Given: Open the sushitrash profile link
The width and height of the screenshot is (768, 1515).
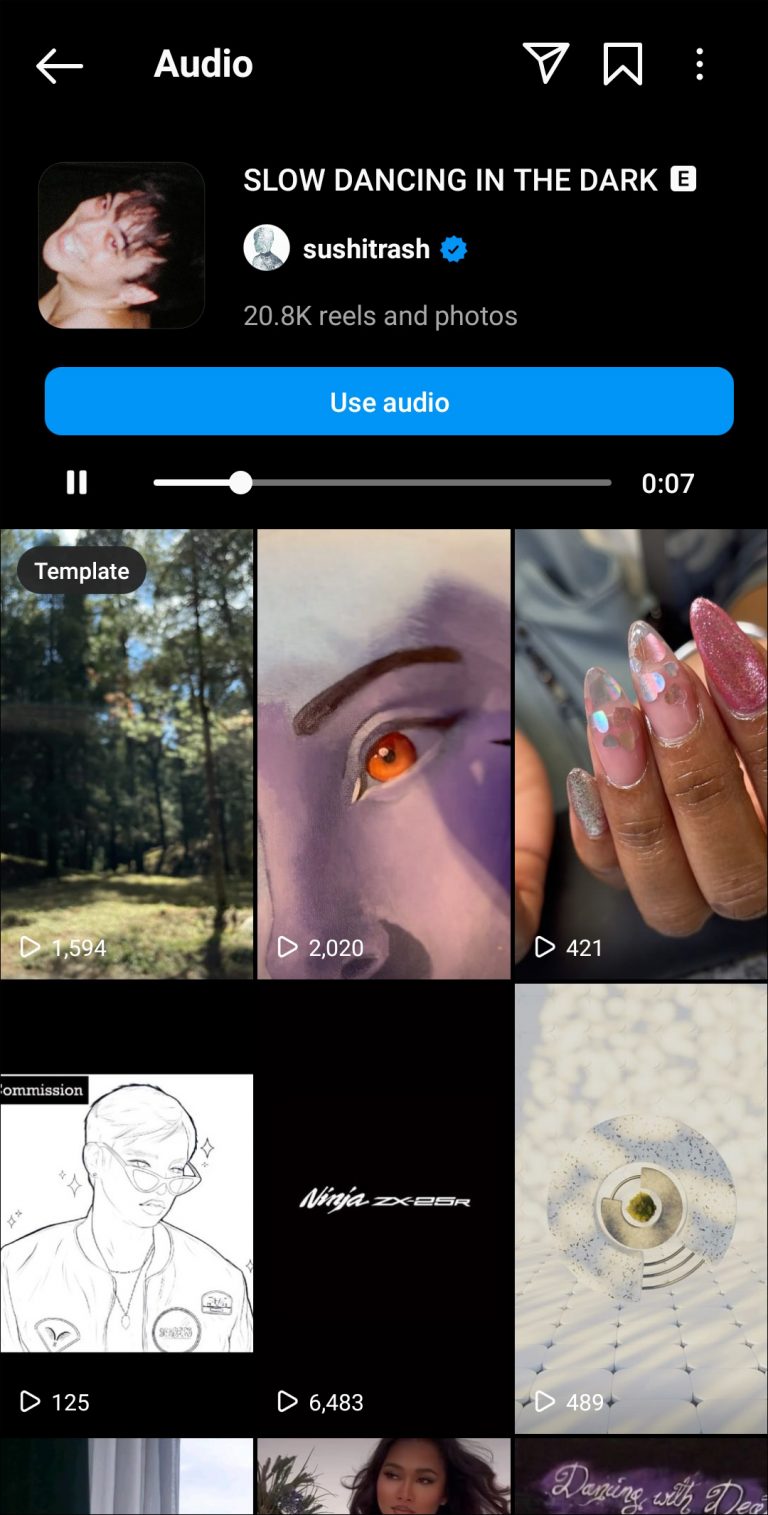Looking at the screenshot, I should tap(369, 249).
